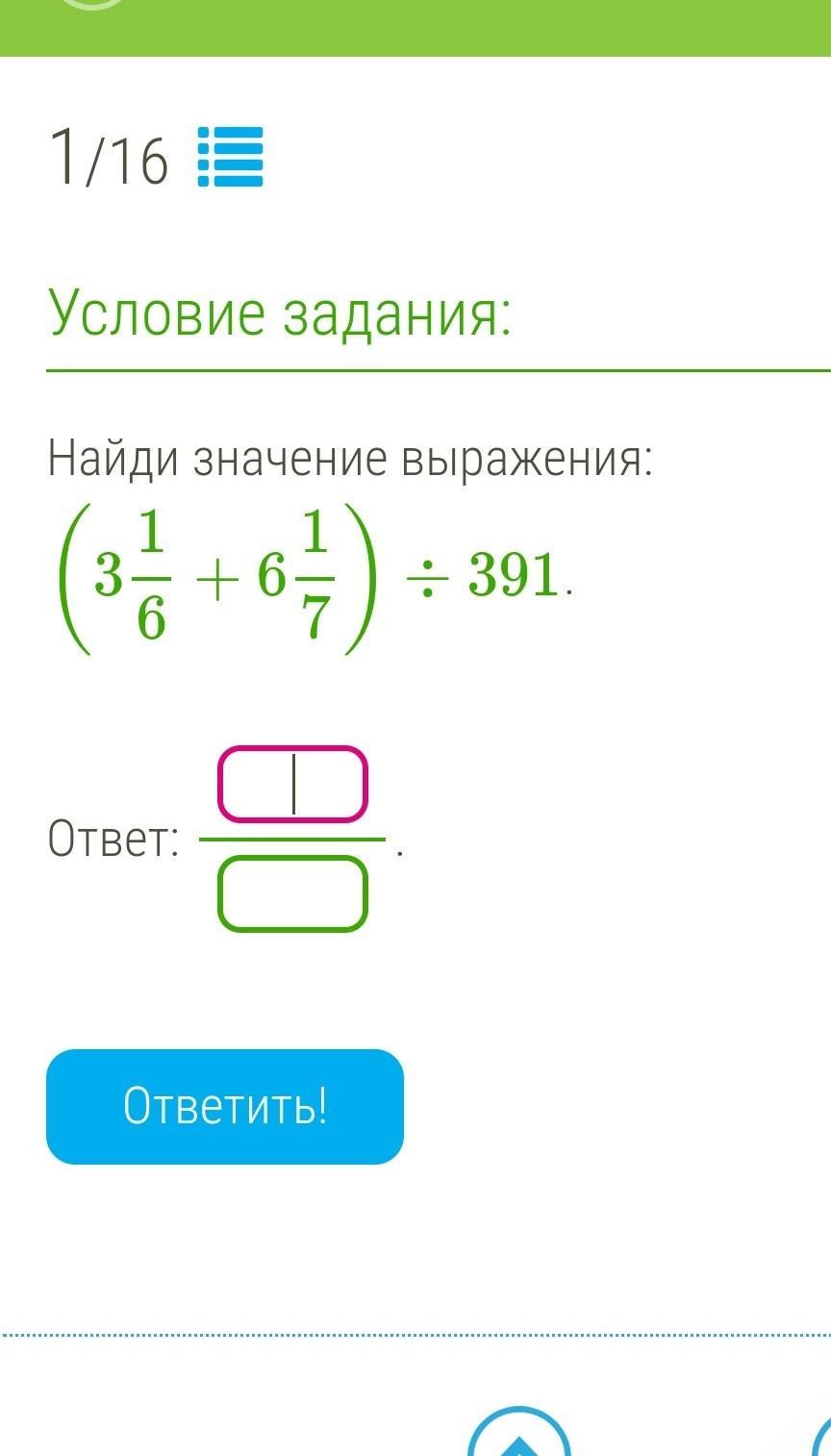Open the task list icon beside 1/16
Screen dimensions: 831x1456
point(230,157)
